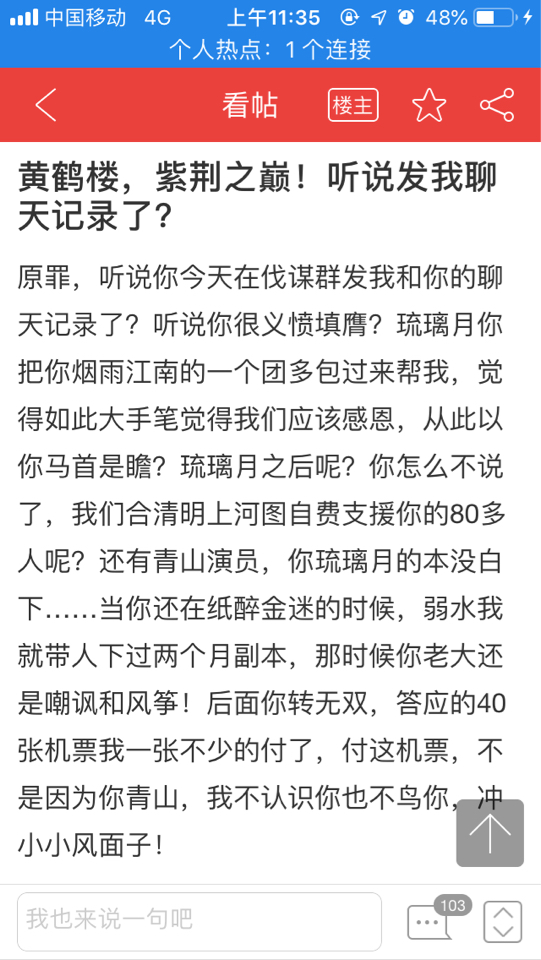Open the 个人热点 connection banner

[x=270, y=50]
